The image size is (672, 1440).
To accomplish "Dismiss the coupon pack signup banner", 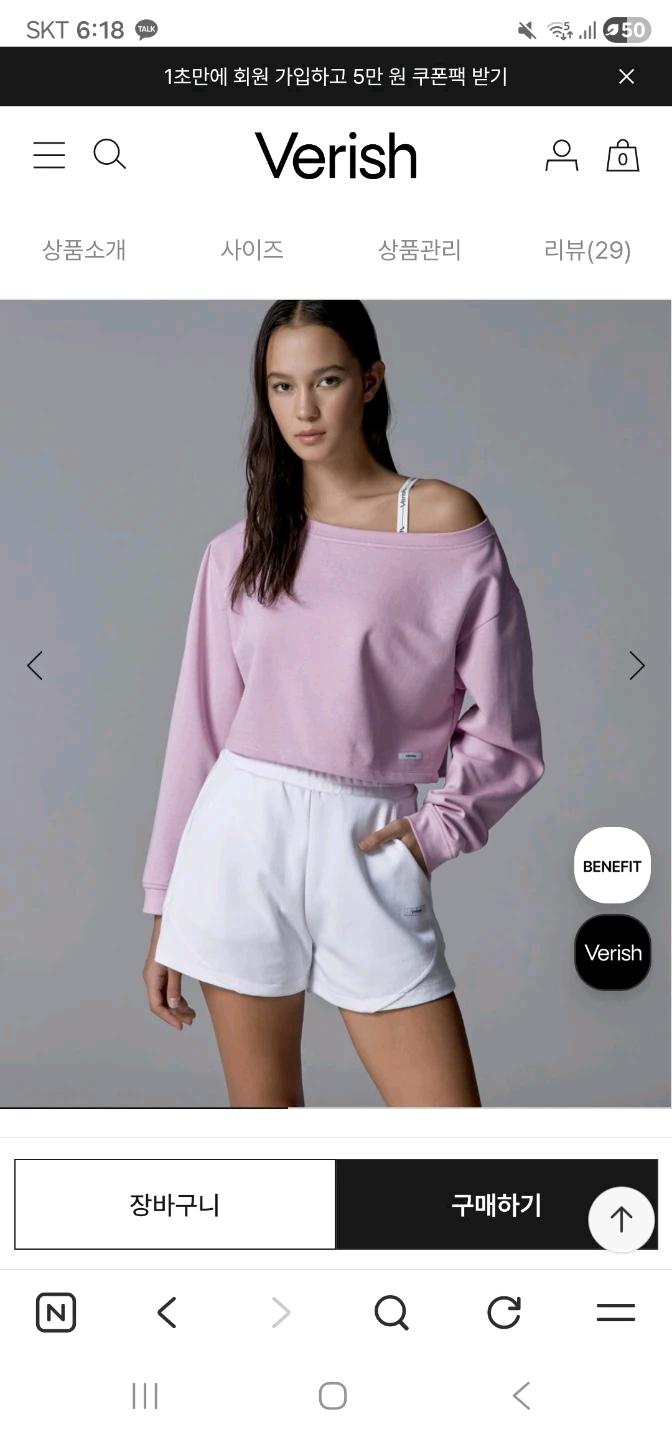I will [626, 76].
